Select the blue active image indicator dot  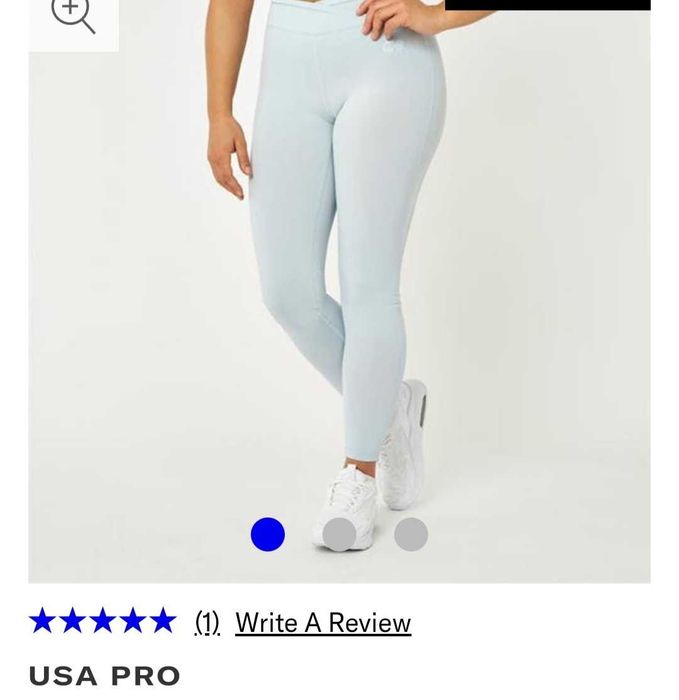coord(268,534)
